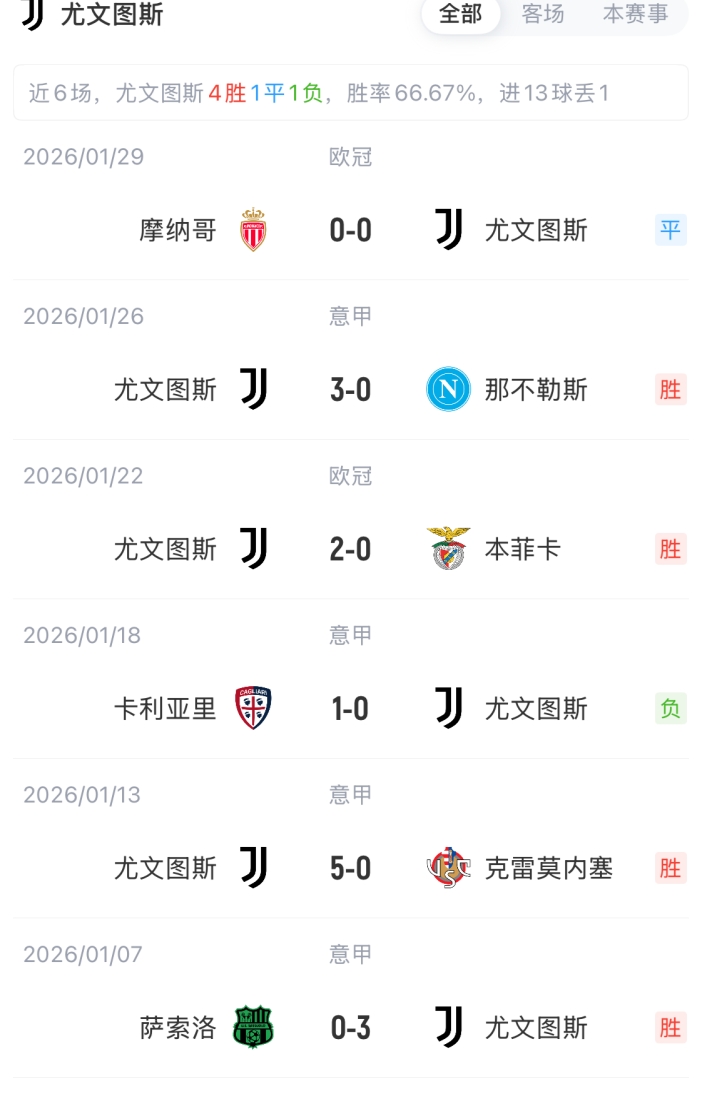The width and height of the screenshot is (702, 1098).
Task: Open the 尤文图斯 vs 本菲卡 match
Action: (350, 549)
